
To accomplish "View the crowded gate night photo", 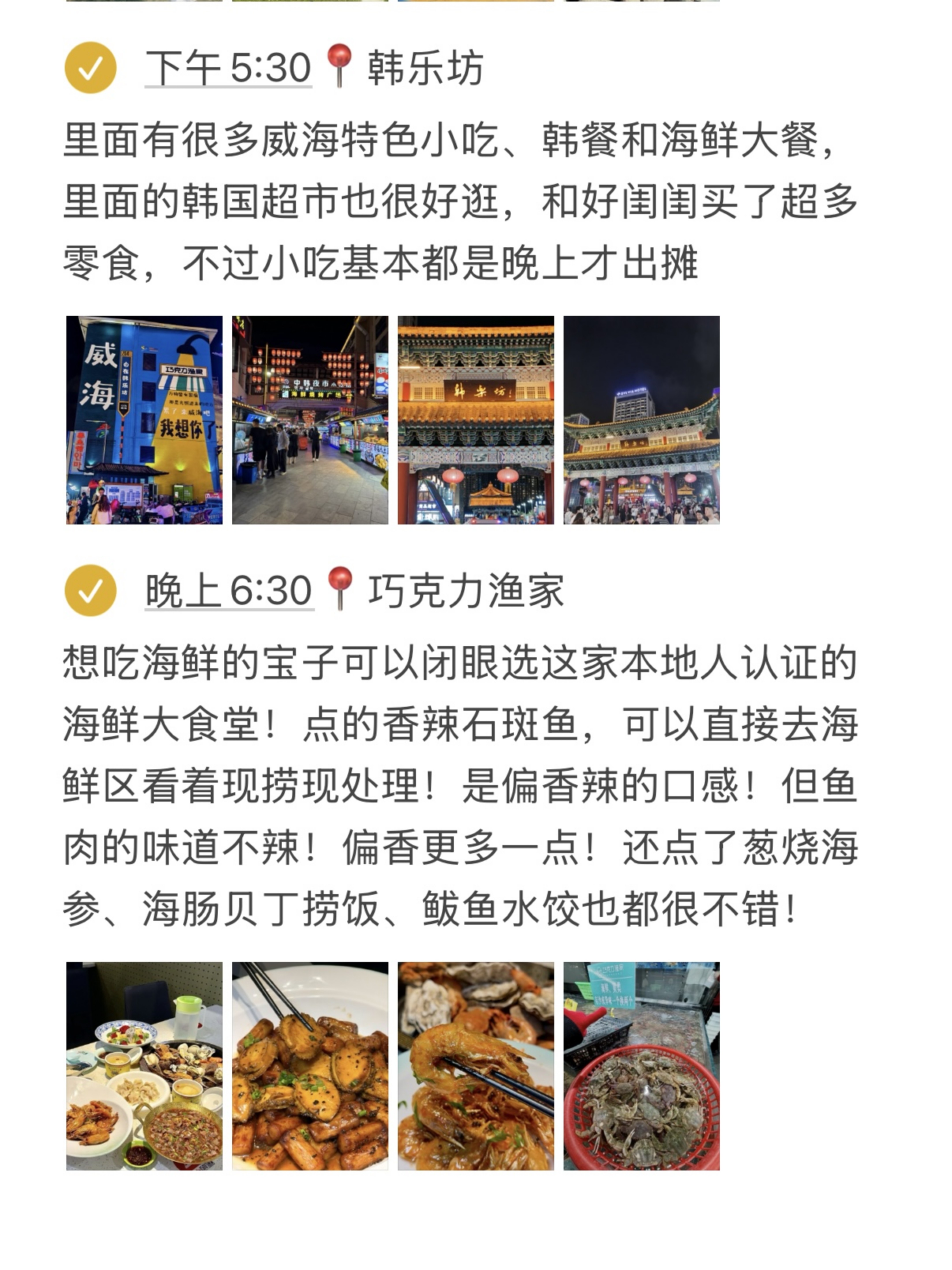I will (x=641, y=420).
